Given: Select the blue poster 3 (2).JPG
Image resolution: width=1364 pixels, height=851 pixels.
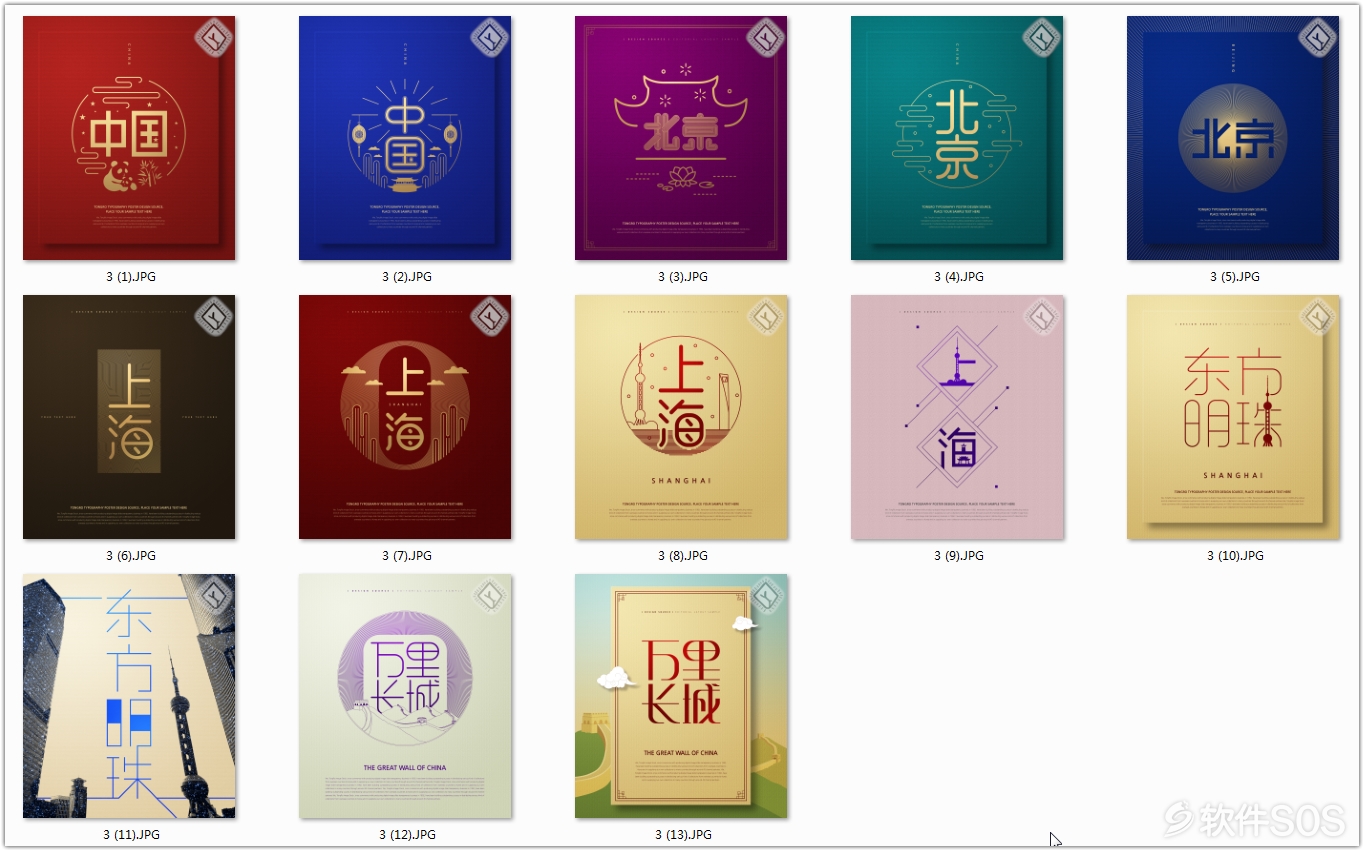Looking at the screenshot, I should coord(405,138).
